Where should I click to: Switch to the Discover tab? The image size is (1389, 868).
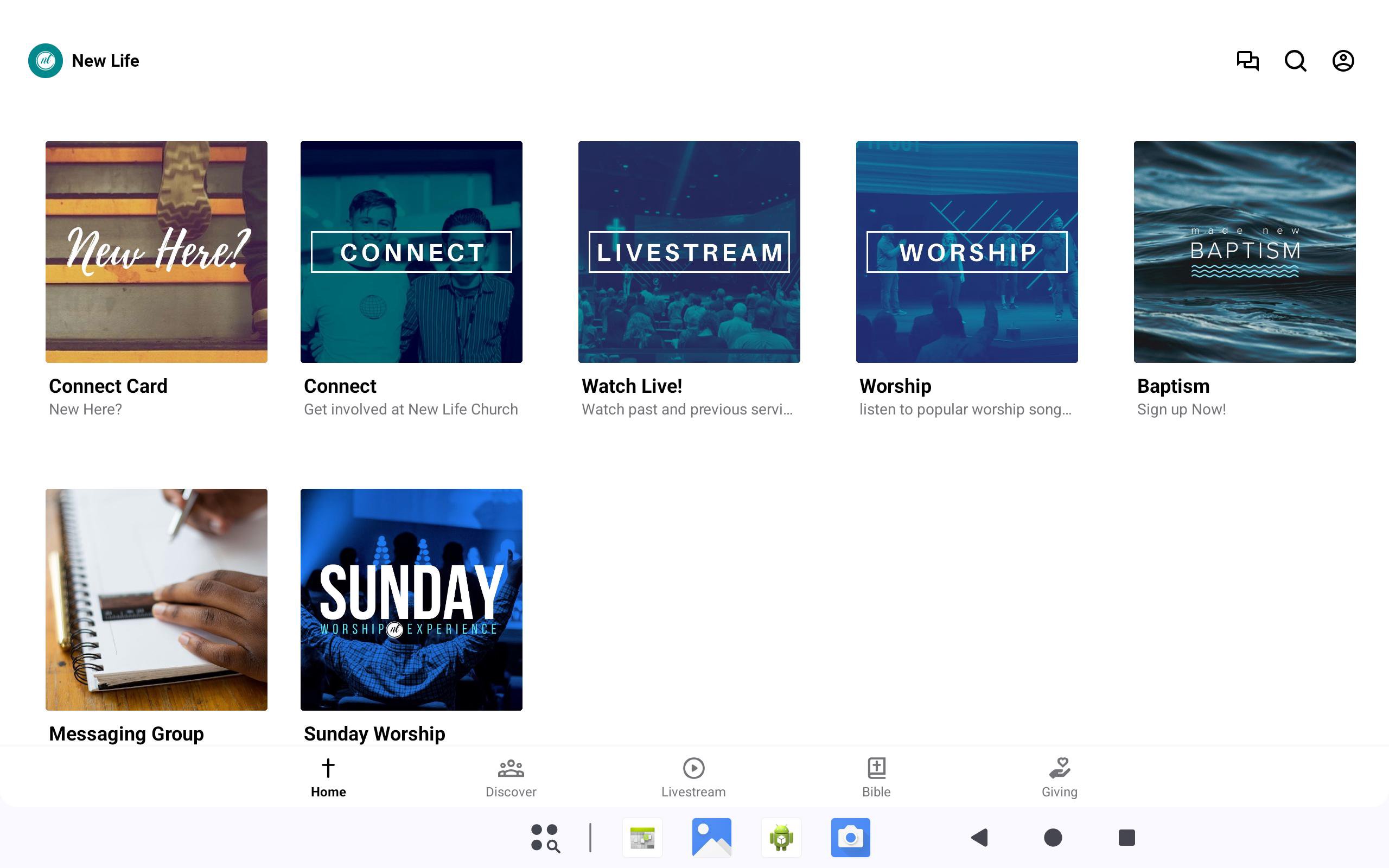click(x=511, y=777)
